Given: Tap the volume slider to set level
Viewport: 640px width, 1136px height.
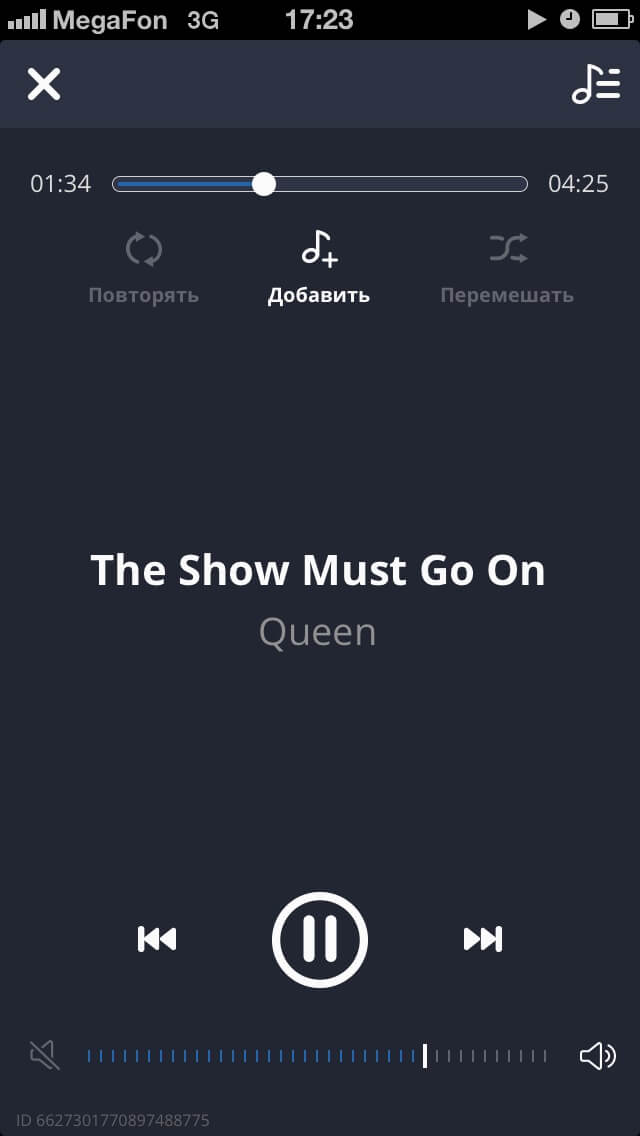Looking at the screenshot, I should [317, 1055].
